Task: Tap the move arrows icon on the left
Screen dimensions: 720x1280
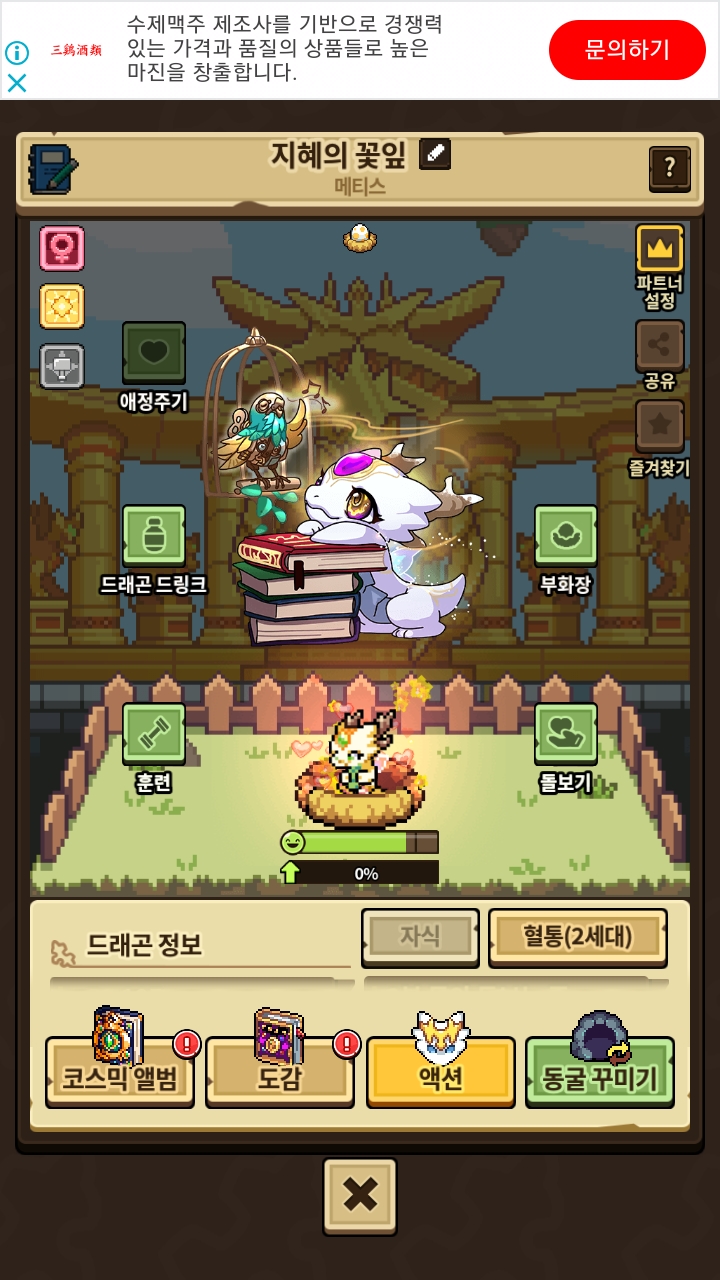Action: (62, 366)
